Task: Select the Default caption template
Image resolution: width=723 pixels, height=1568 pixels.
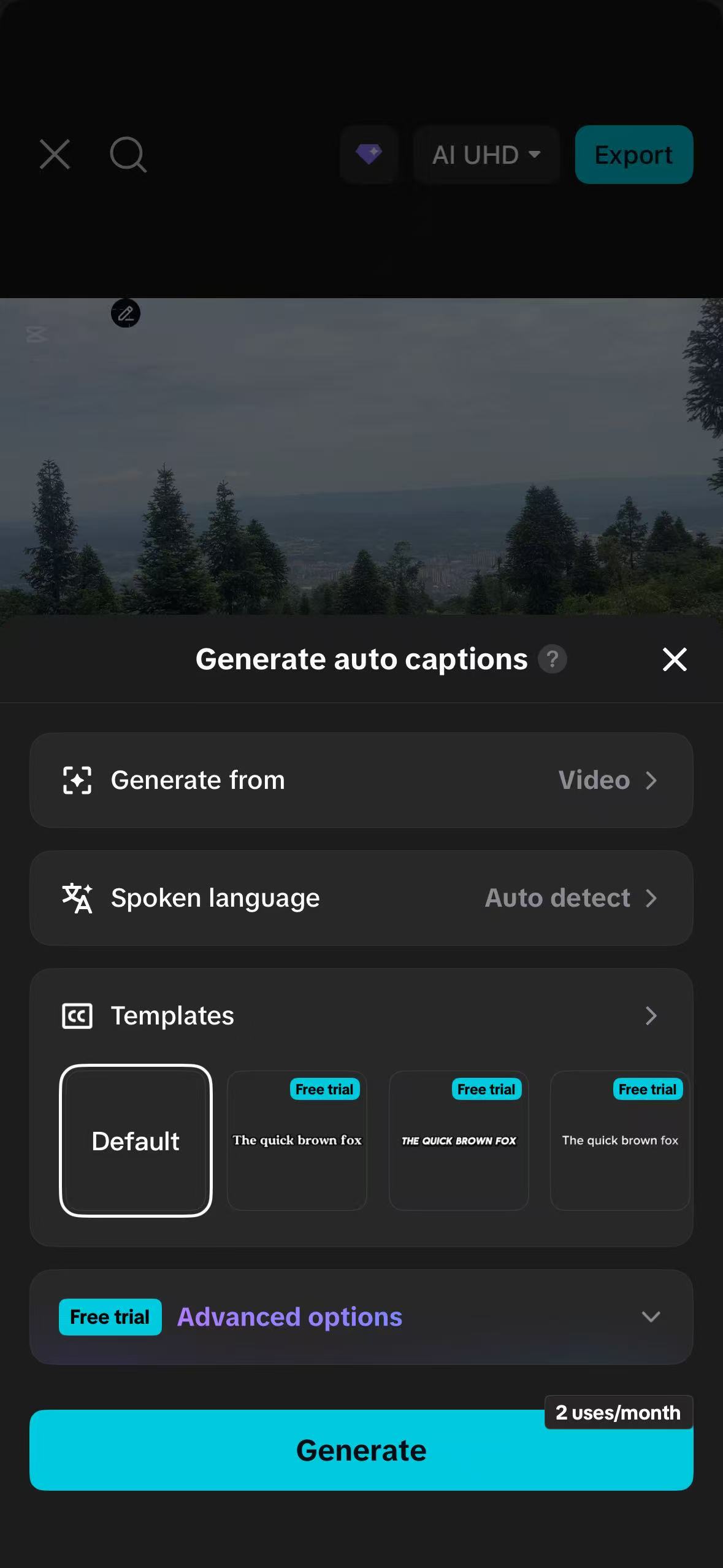Action: point(136,1140)
